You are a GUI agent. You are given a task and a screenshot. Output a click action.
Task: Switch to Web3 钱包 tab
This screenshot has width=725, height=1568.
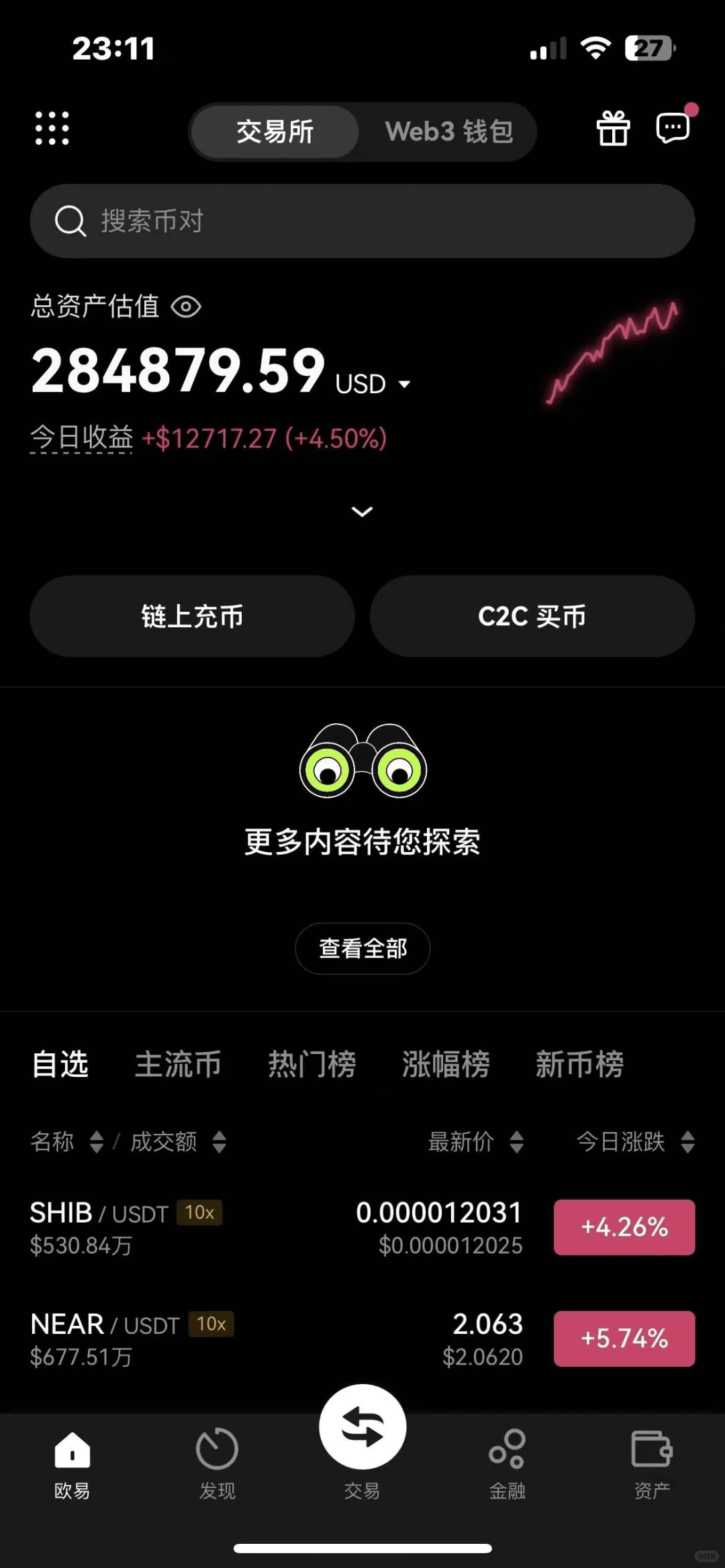coord(448,132)
